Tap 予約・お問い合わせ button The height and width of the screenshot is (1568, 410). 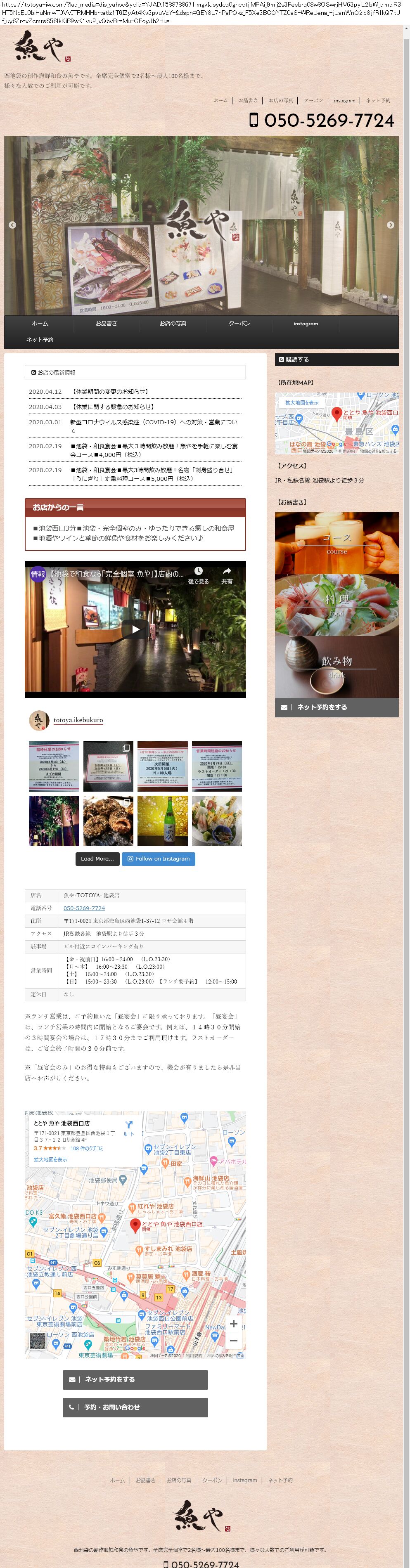[x=135, y=1407]
